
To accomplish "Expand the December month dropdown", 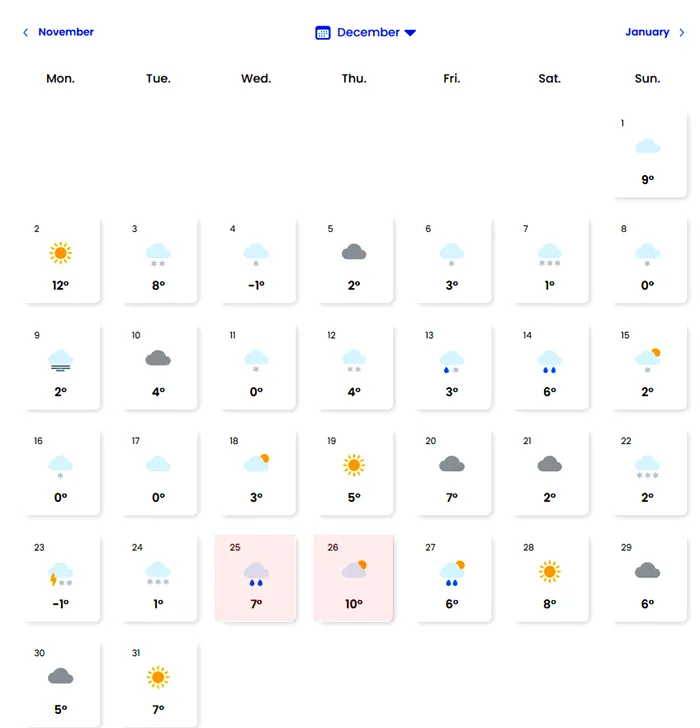I will click(366, 32).
